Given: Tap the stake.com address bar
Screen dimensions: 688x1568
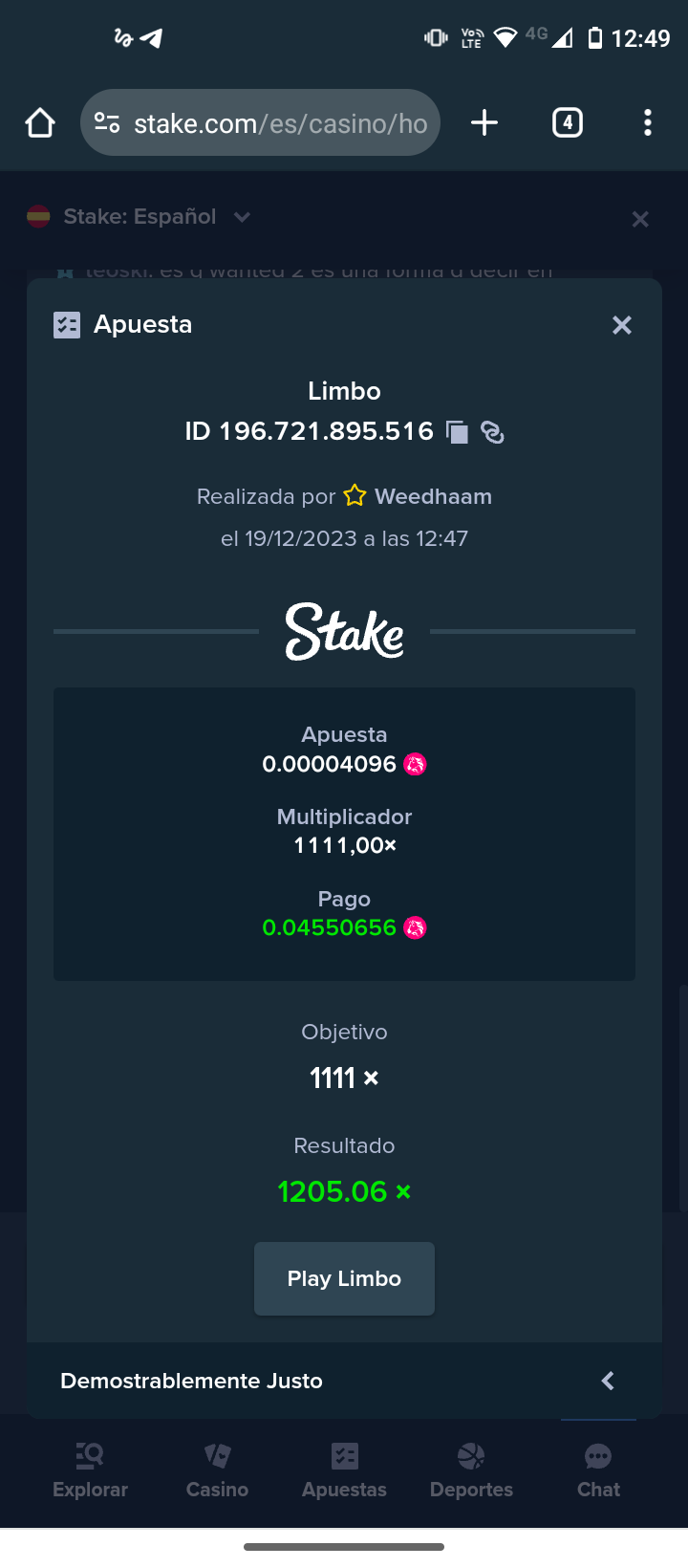Looking at the screenshot, I should [260, 122].
